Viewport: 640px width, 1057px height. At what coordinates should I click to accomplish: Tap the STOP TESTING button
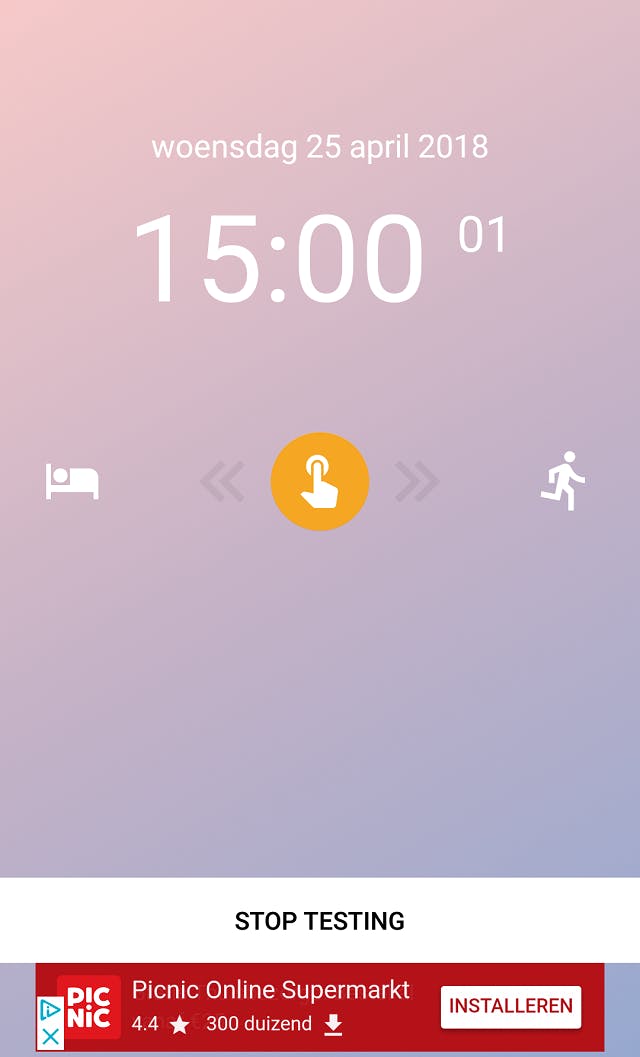coord(320,921)
